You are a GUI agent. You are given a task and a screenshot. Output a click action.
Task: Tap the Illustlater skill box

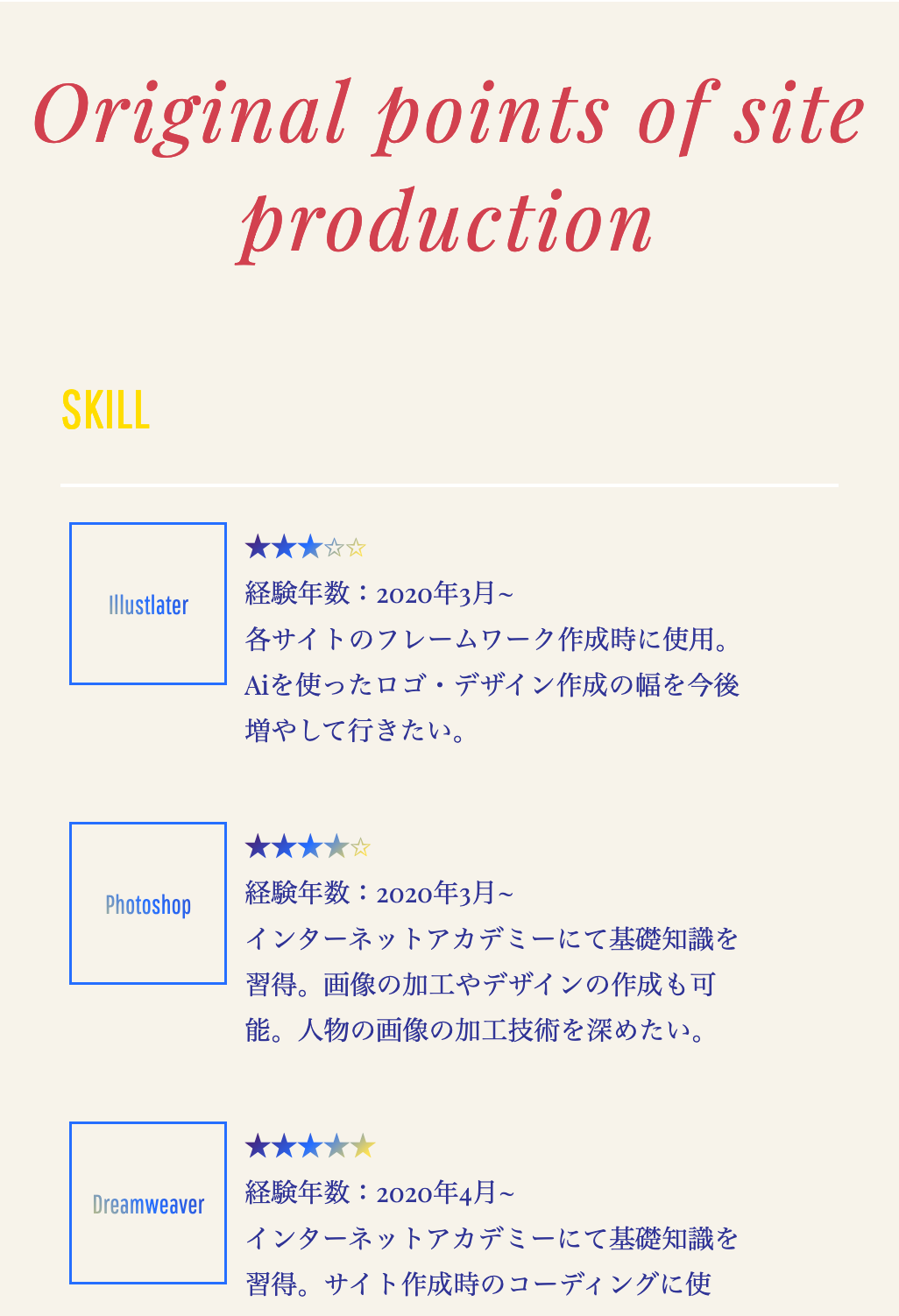[x=148, y=604]
